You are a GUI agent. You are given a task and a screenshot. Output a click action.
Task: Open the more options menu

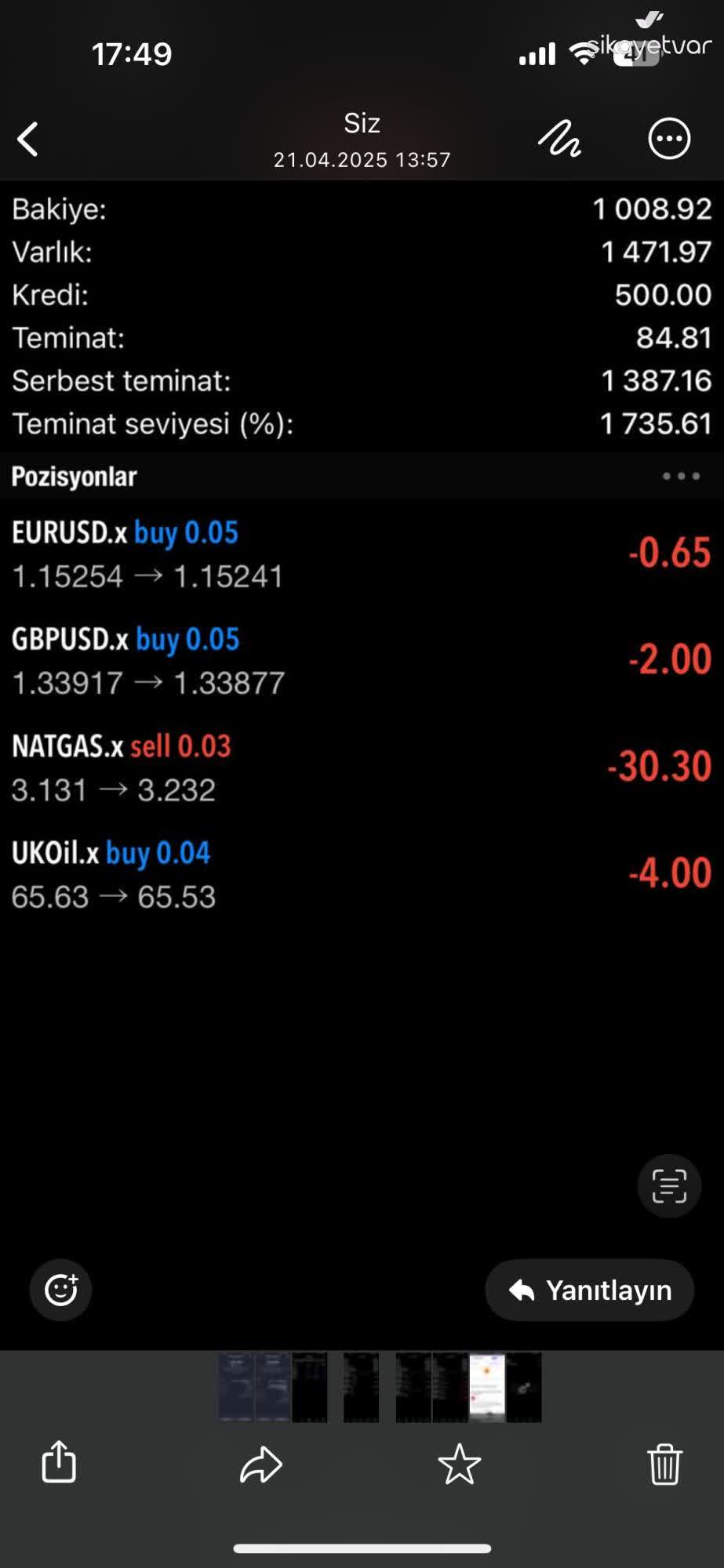click(x=669, y=140)
